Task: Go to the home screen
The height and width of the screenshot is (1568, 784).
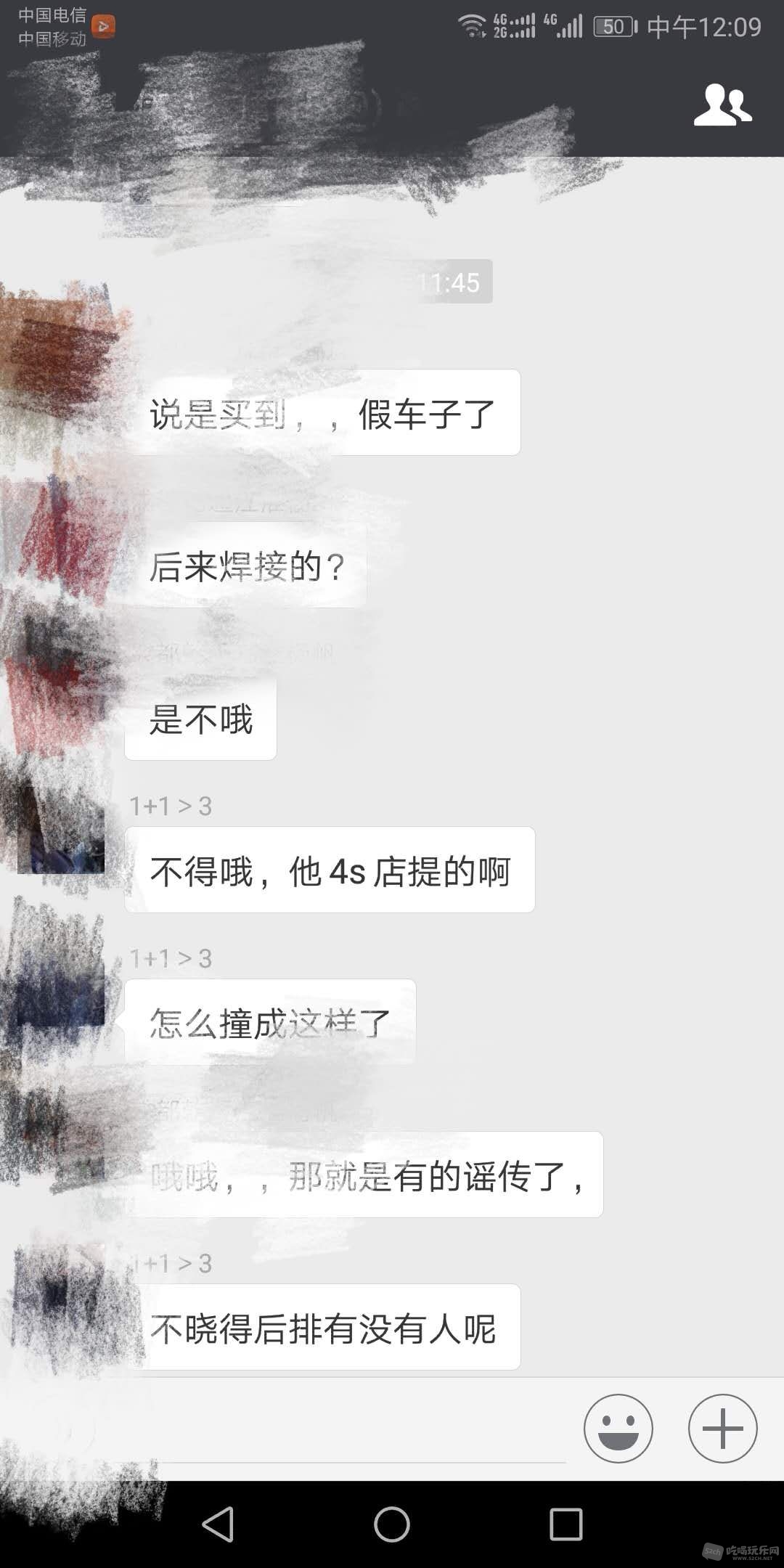Action: (x=392, y=1524)
